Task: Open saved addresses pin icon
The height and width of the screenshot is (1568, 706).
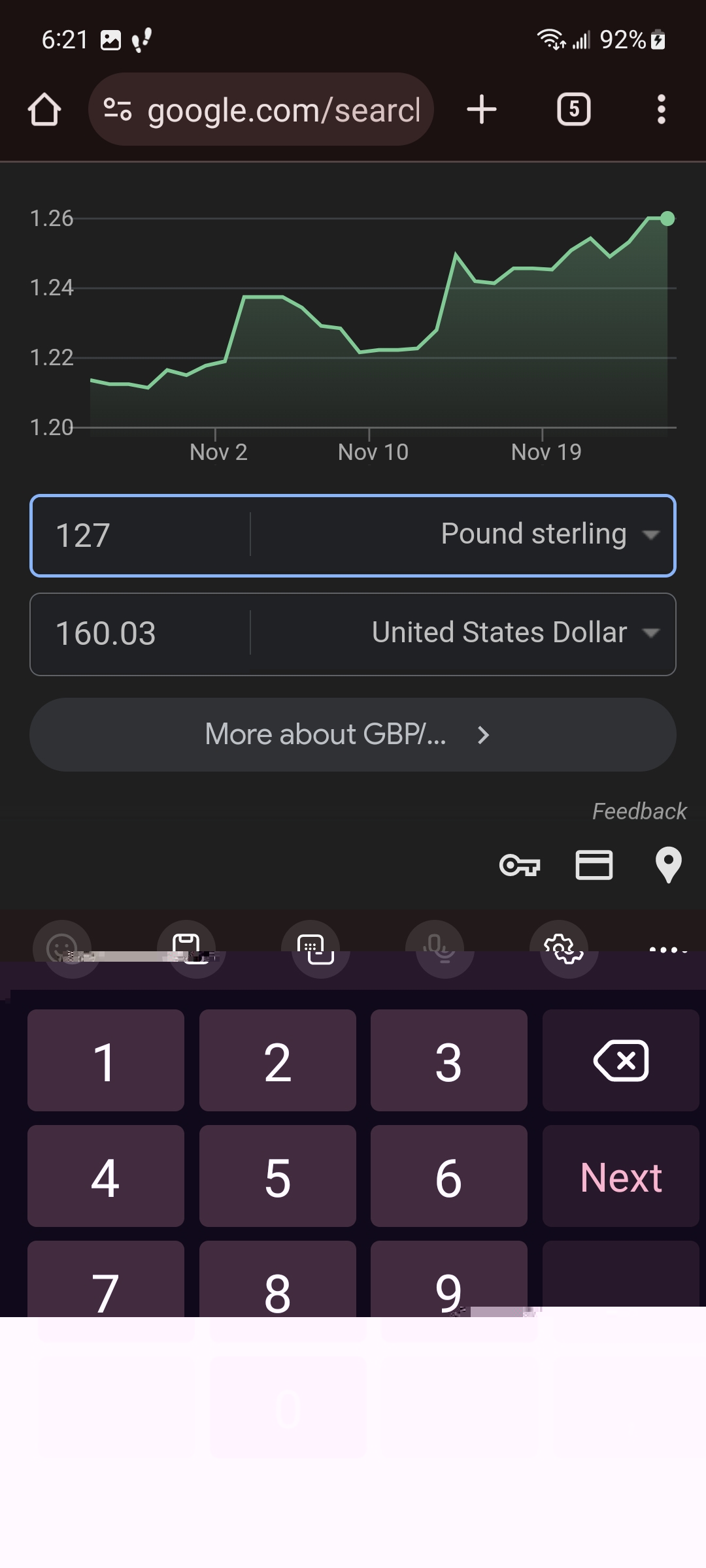Action: click(668, 866)
